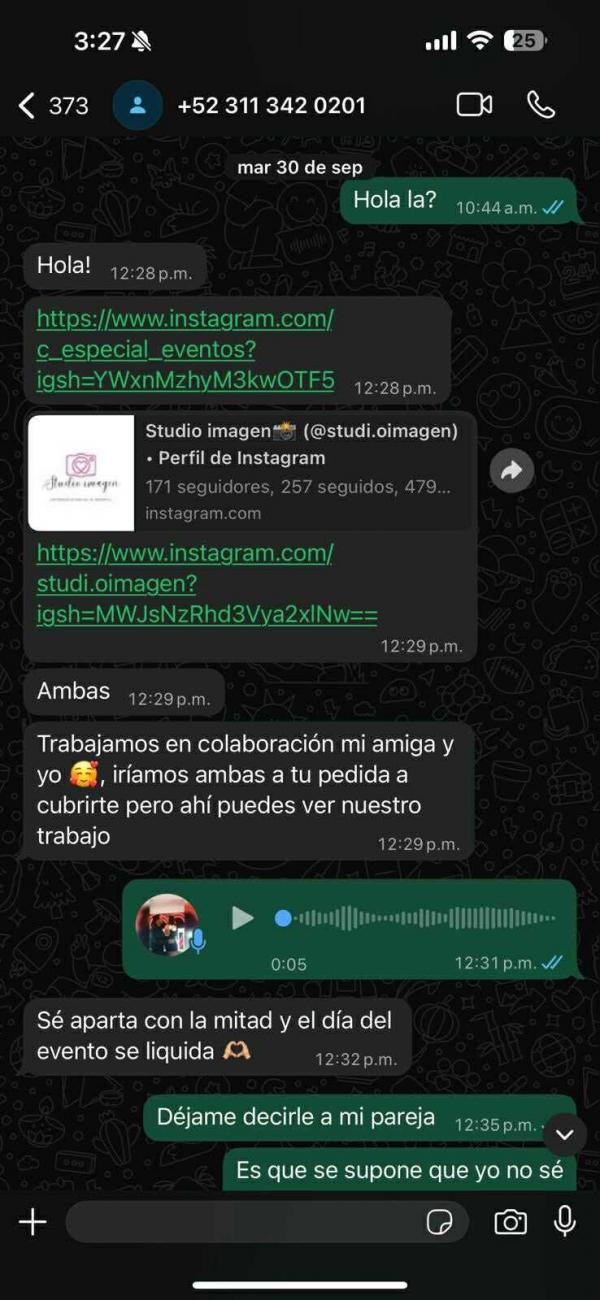Open the Studio imagen Instagram profile preview
Screen dimensions: 600x1300
pos(250,471)
